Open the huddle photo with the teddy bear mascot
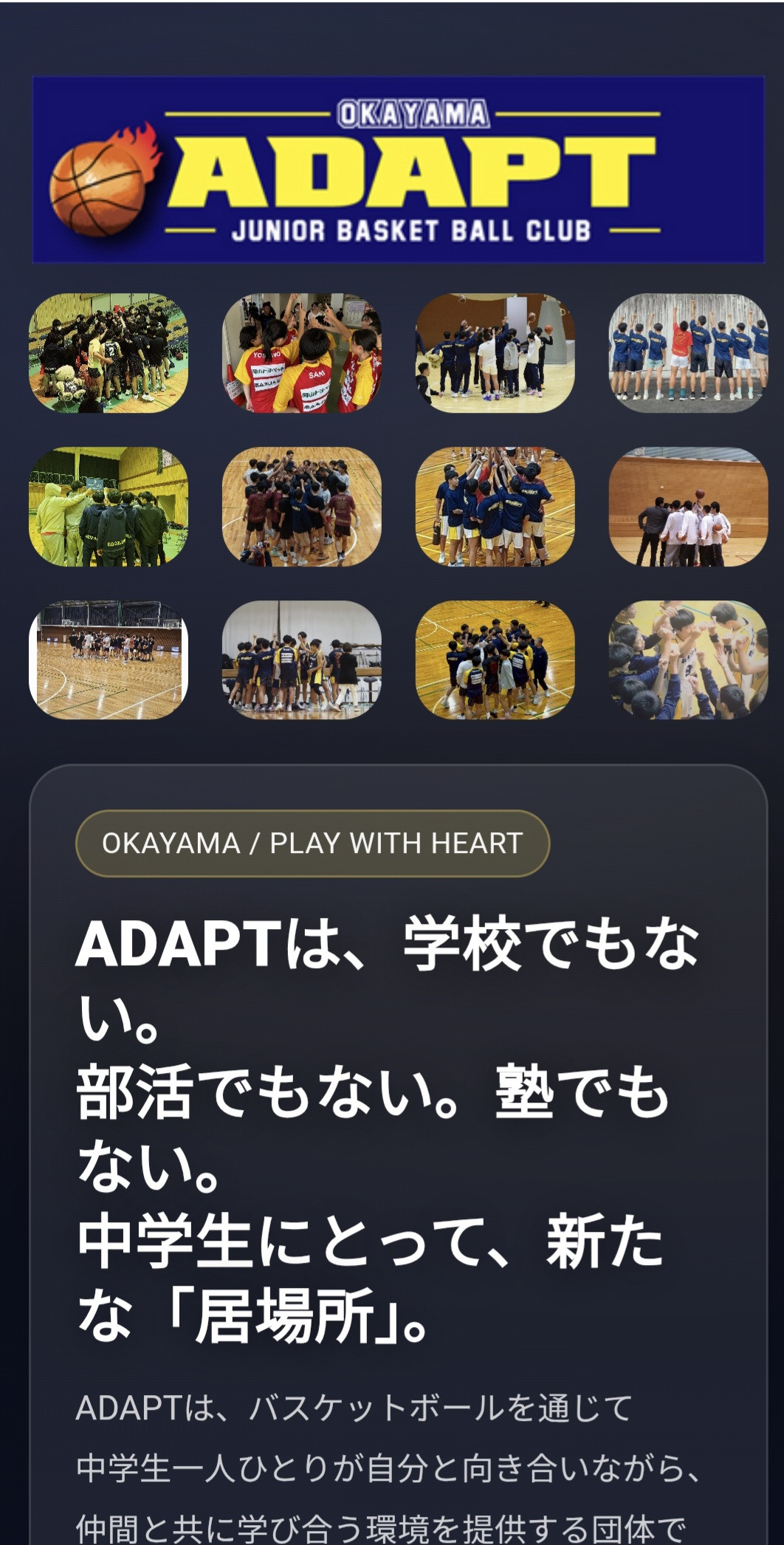Screen dimensions: 784x1545 point(109,353)
